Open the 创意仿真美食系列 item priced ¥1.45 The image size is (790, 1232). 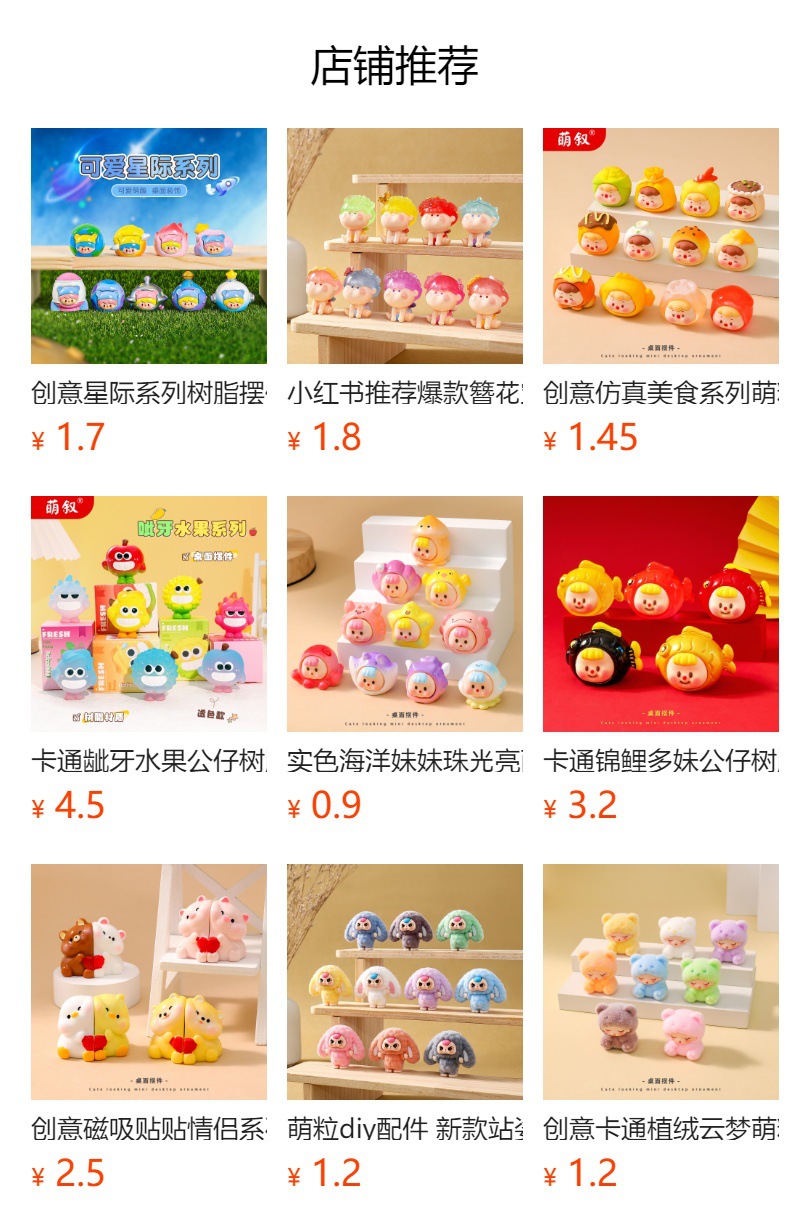coord(660,246)
